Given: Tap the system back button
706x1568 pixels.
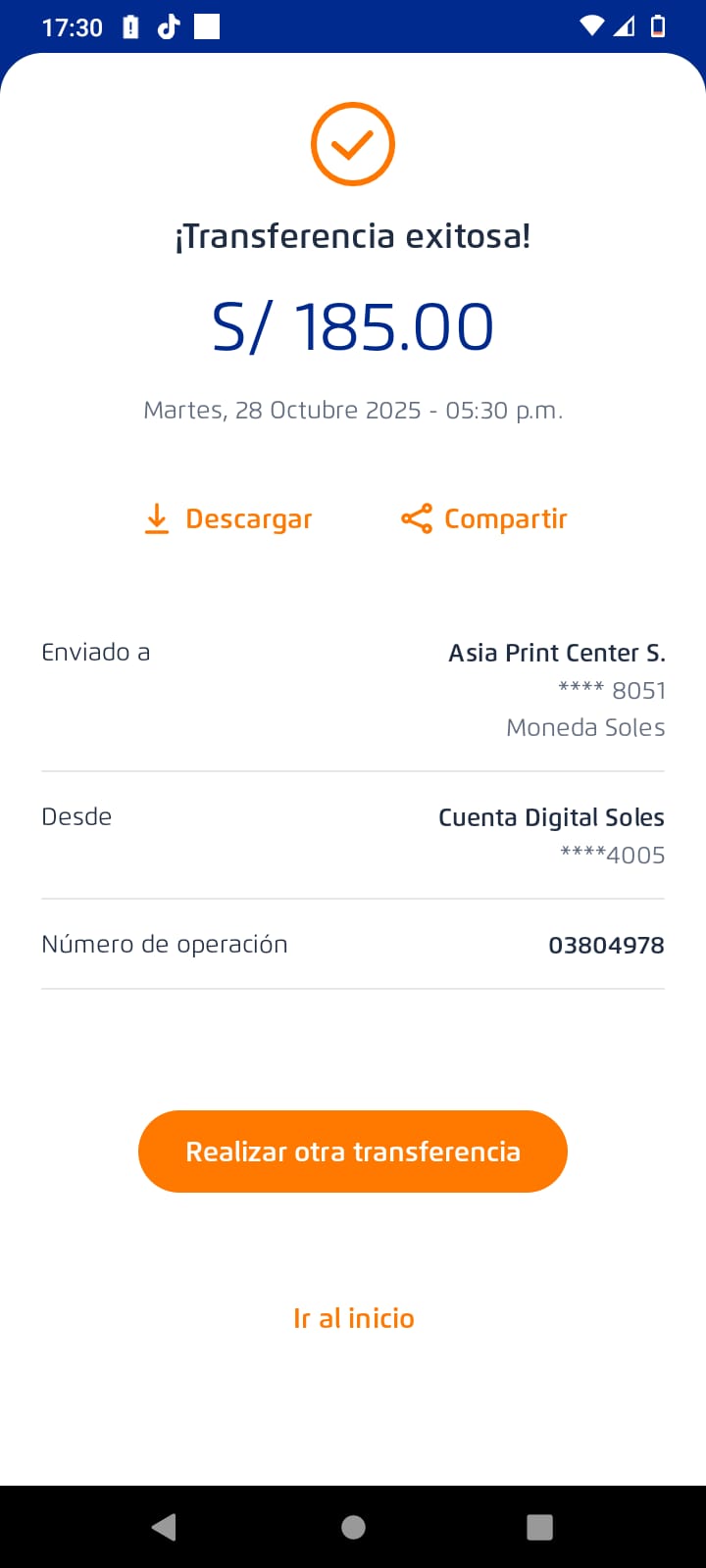Looking at the screenshot, I should coord(165,1527).
